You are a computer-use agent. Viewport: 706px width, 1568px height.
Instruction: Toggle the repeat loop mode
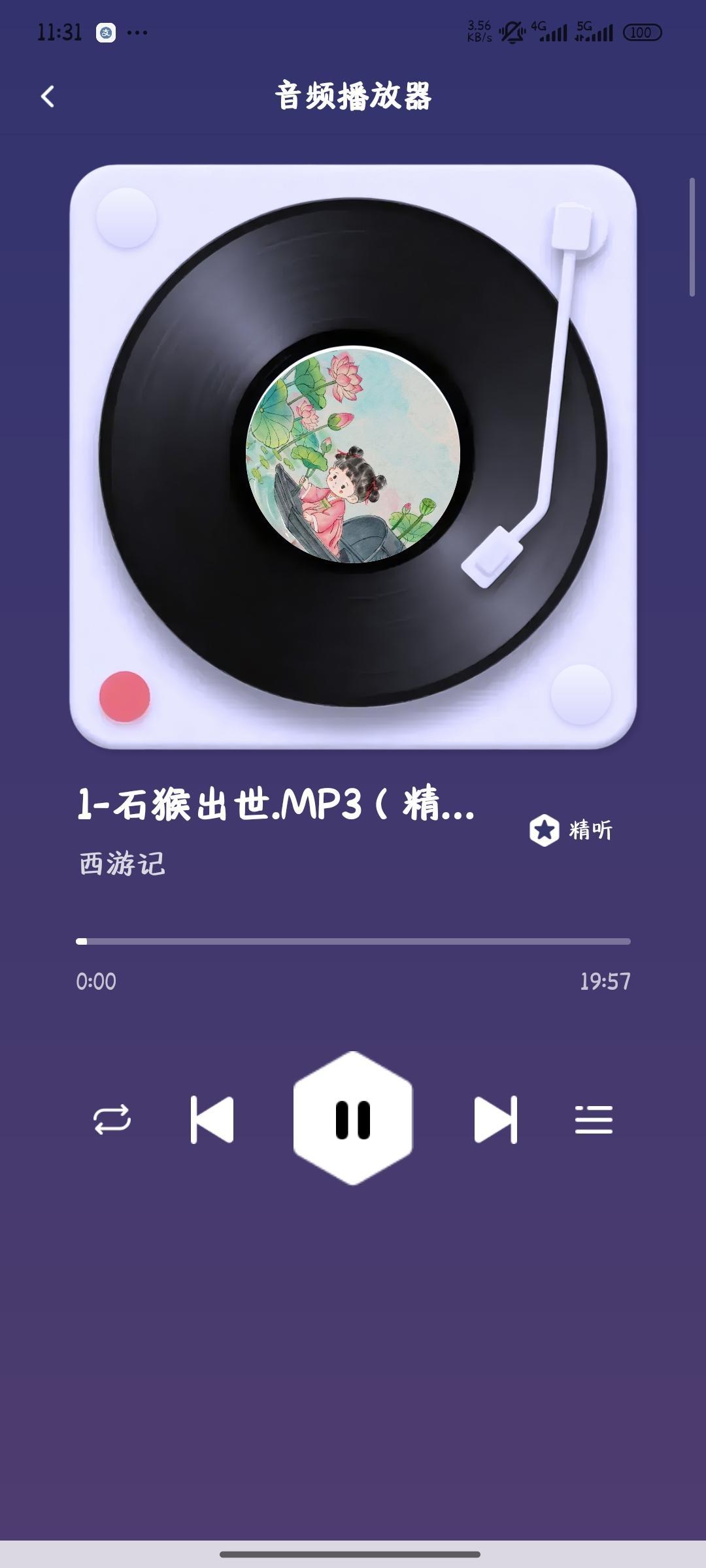coord(112,1120)
